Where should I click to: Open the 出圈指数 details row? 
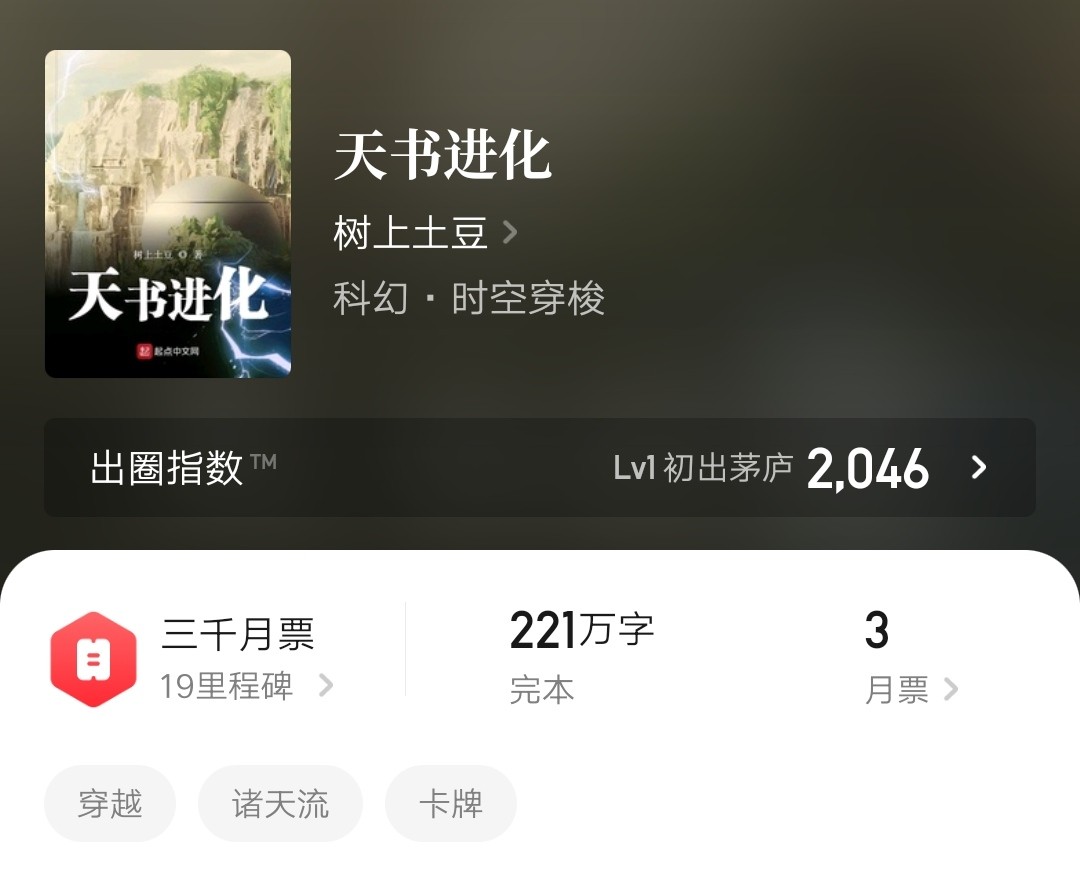pos(540,467)
